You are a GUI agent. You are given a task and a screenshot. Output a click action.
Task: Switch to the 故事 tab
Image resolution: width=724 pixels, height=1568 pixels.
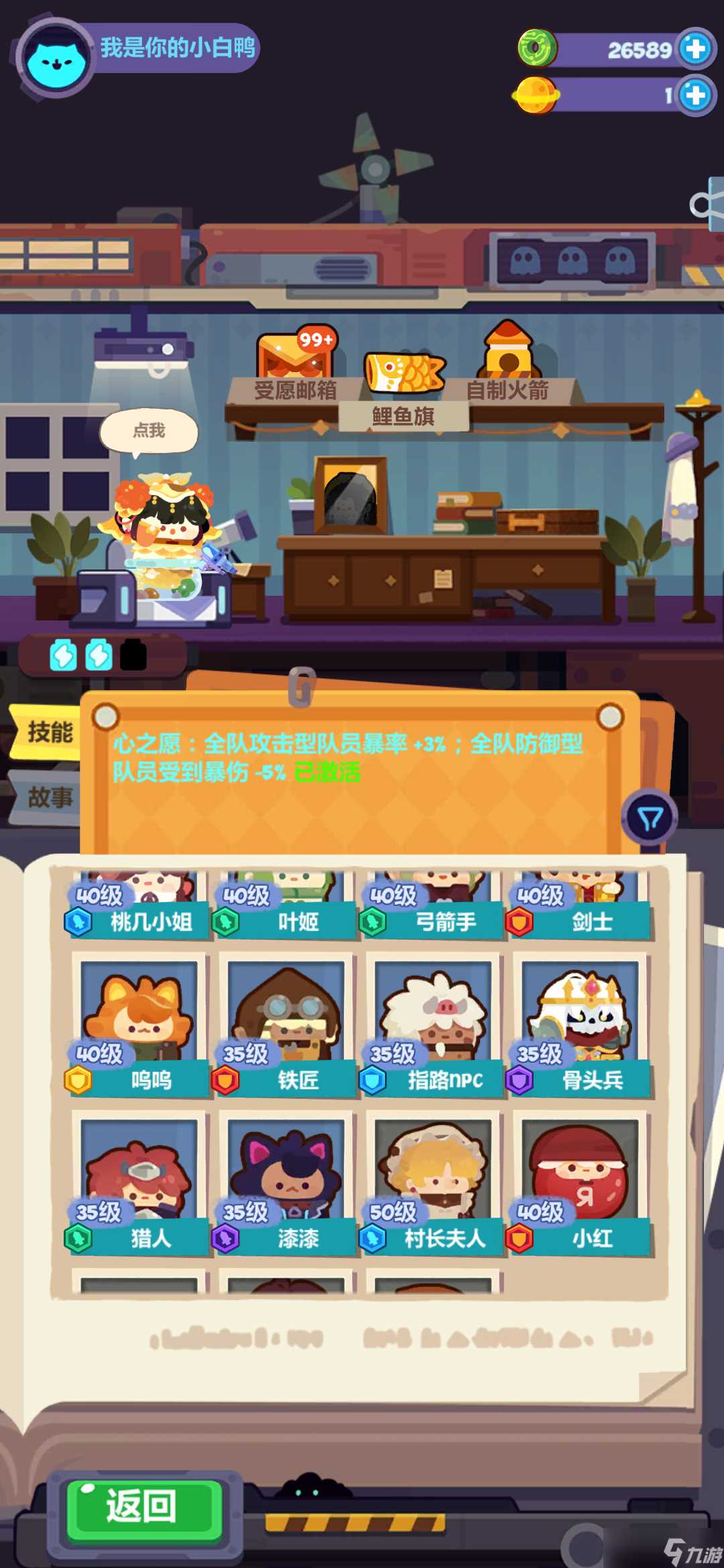[47, 797]
